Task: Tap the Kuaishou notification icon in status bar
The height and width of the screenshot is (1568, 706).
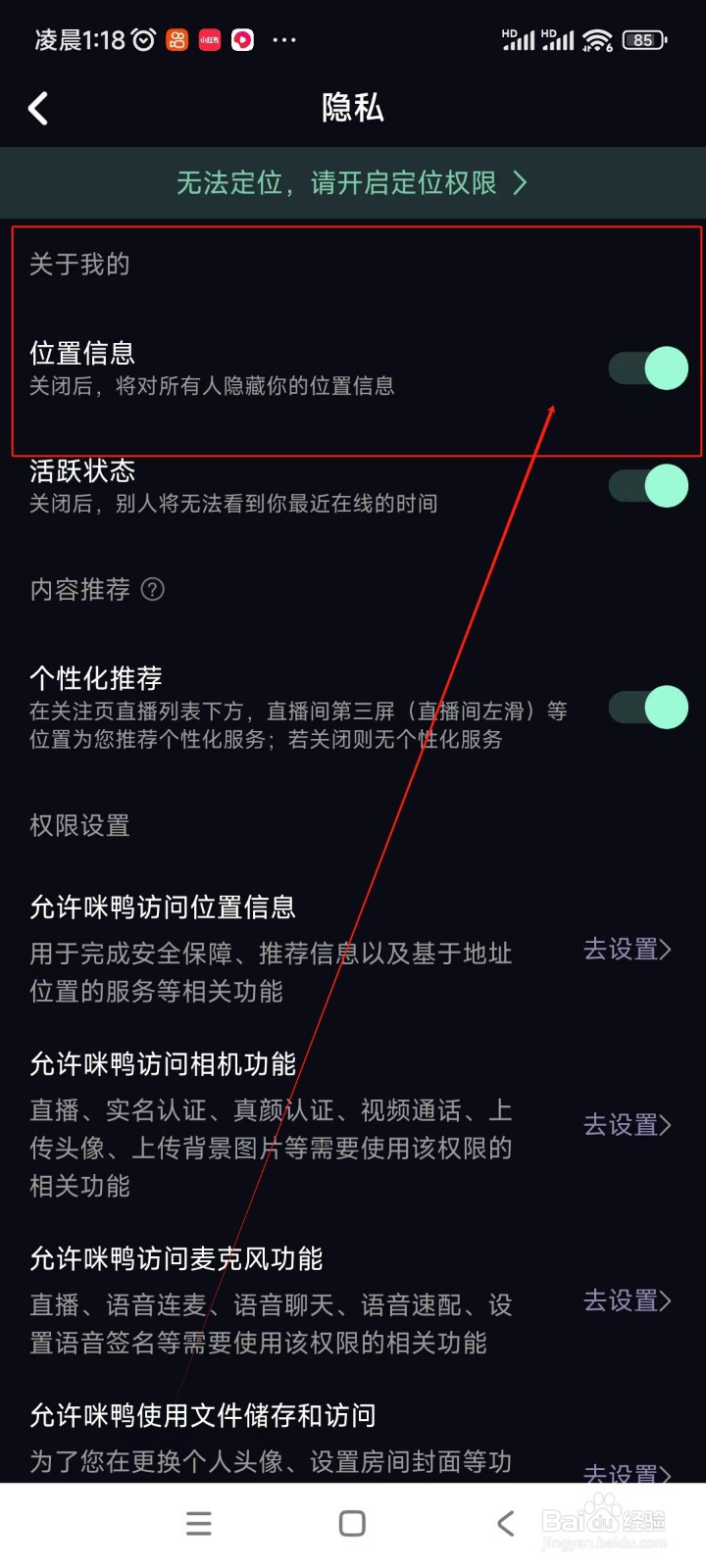Action: click(x=176, y=40)
